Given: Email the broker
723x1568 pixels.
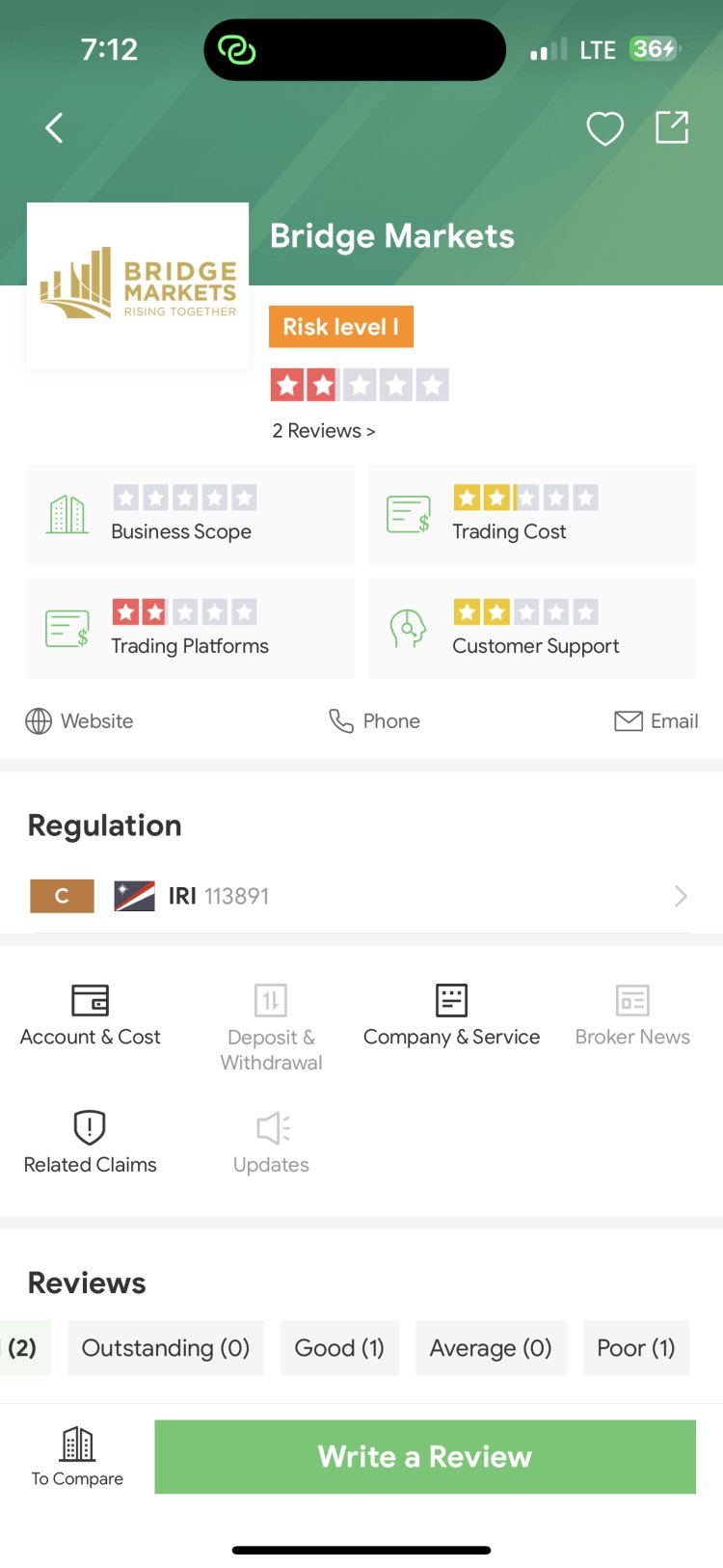Looking at the screenshot, I should [x=656, y=720].
